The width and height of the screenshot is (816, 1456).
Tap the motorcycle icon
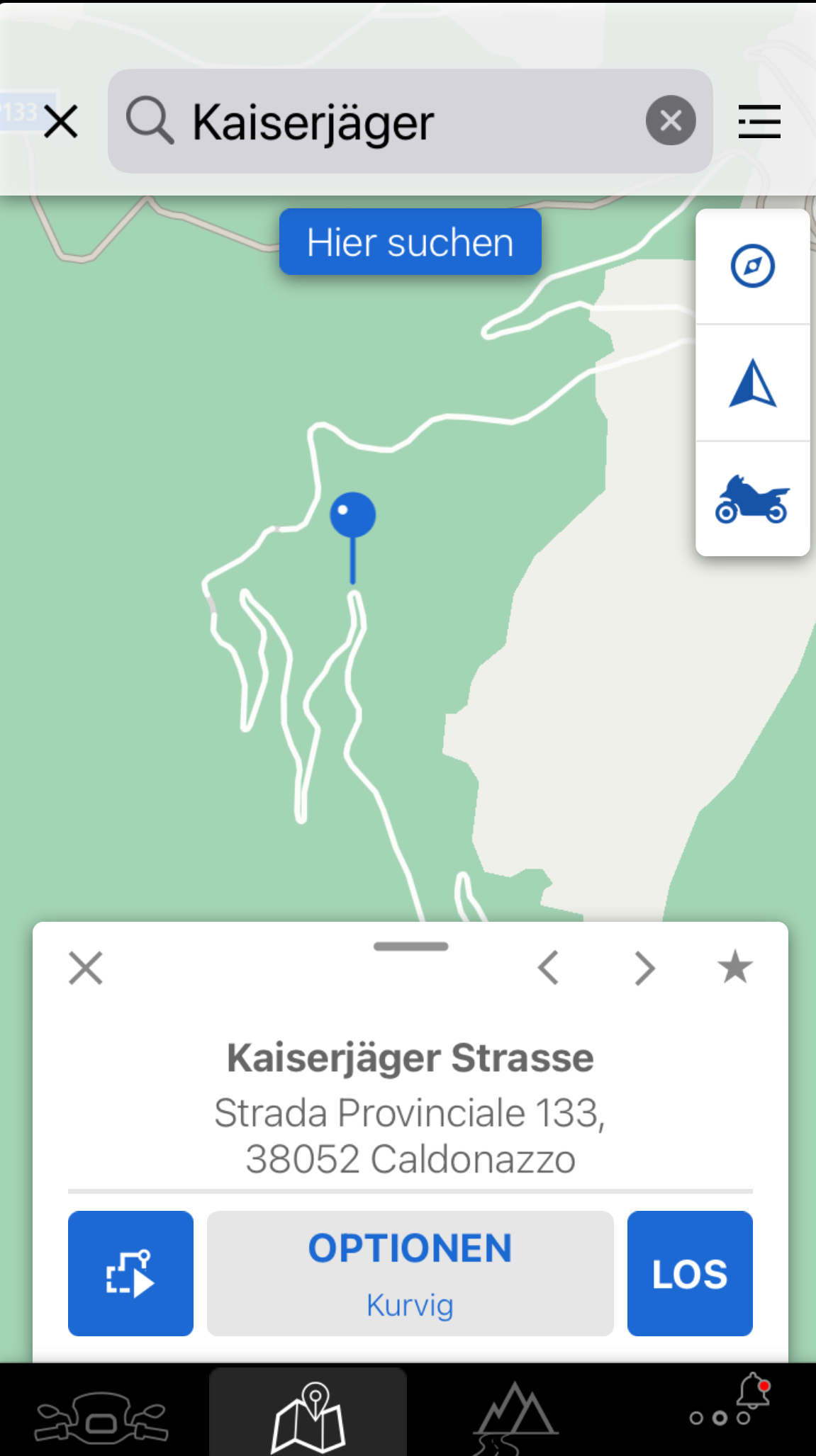[752, 500]
